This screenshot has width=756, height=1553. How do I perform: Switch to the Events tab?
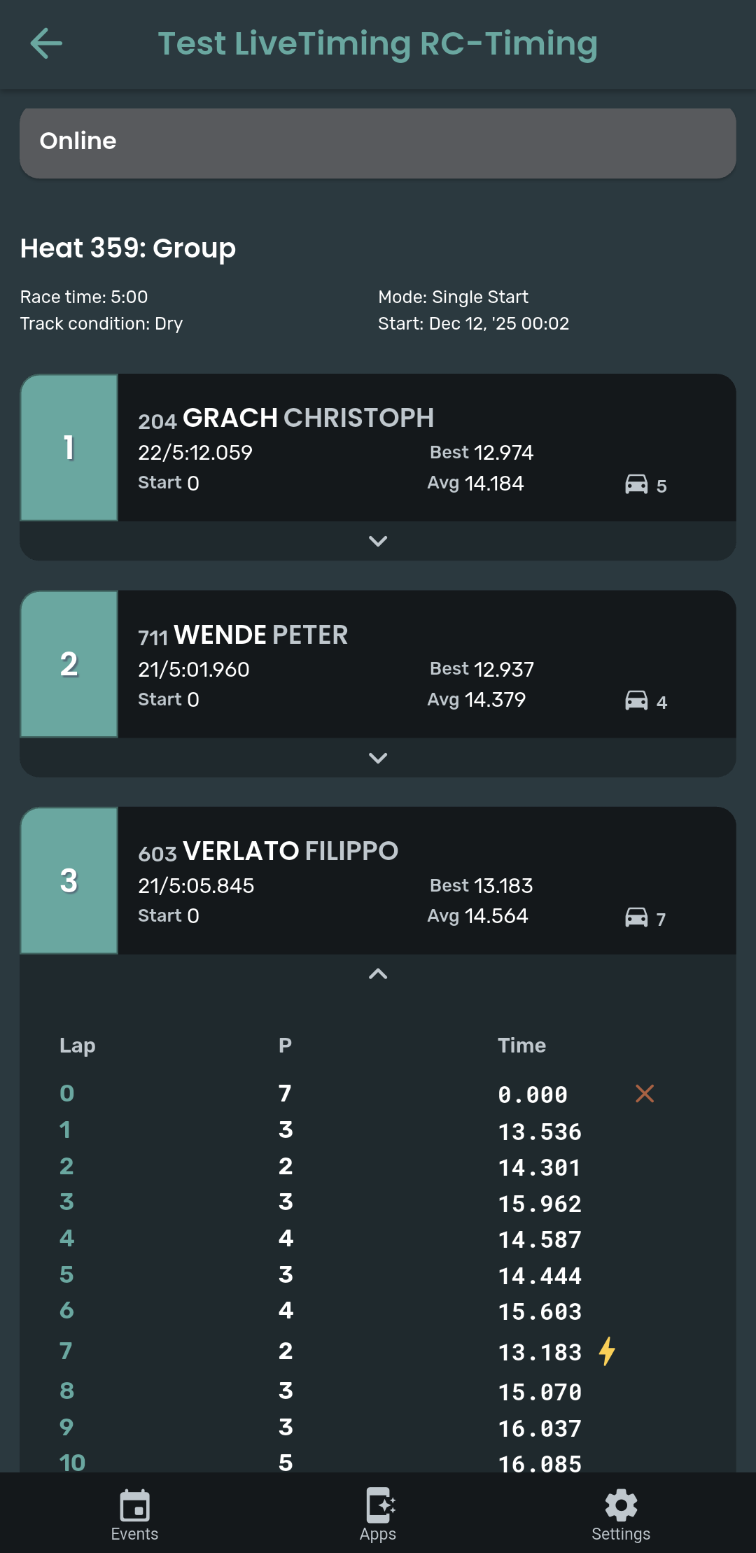(x=134, y=1514)
